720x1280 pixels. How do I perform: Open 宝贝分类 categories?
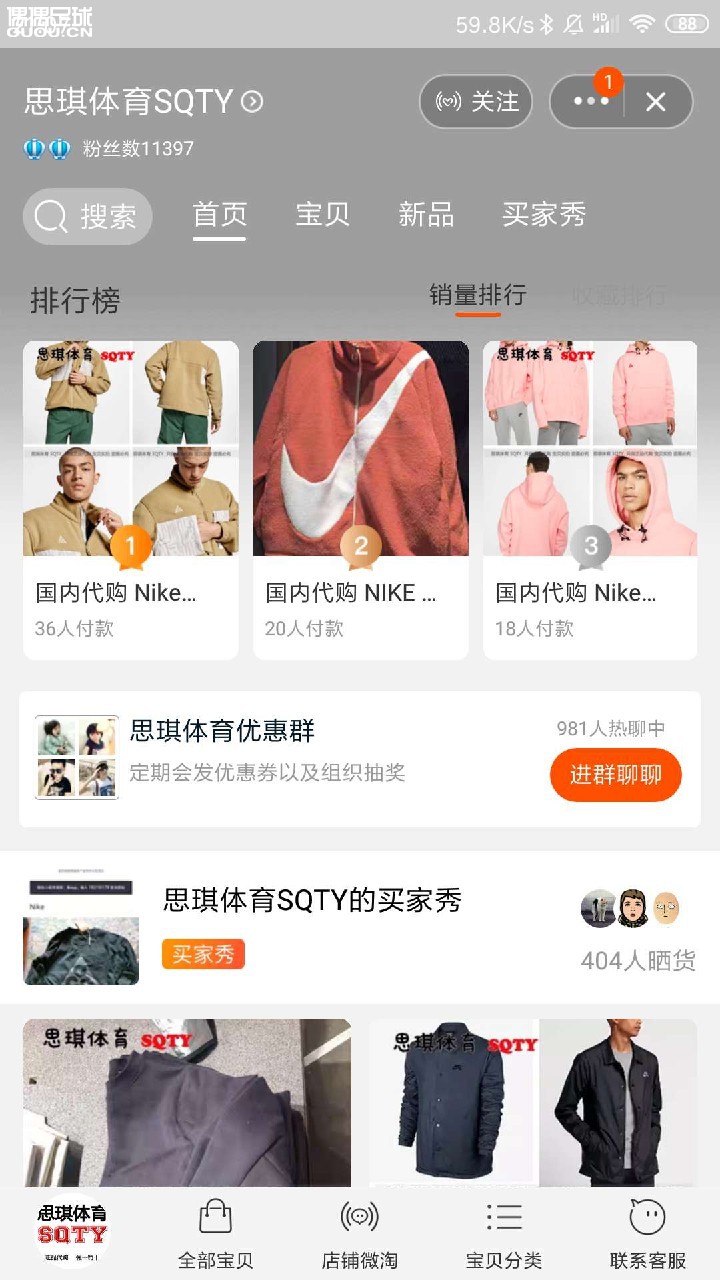(503, 1234)
